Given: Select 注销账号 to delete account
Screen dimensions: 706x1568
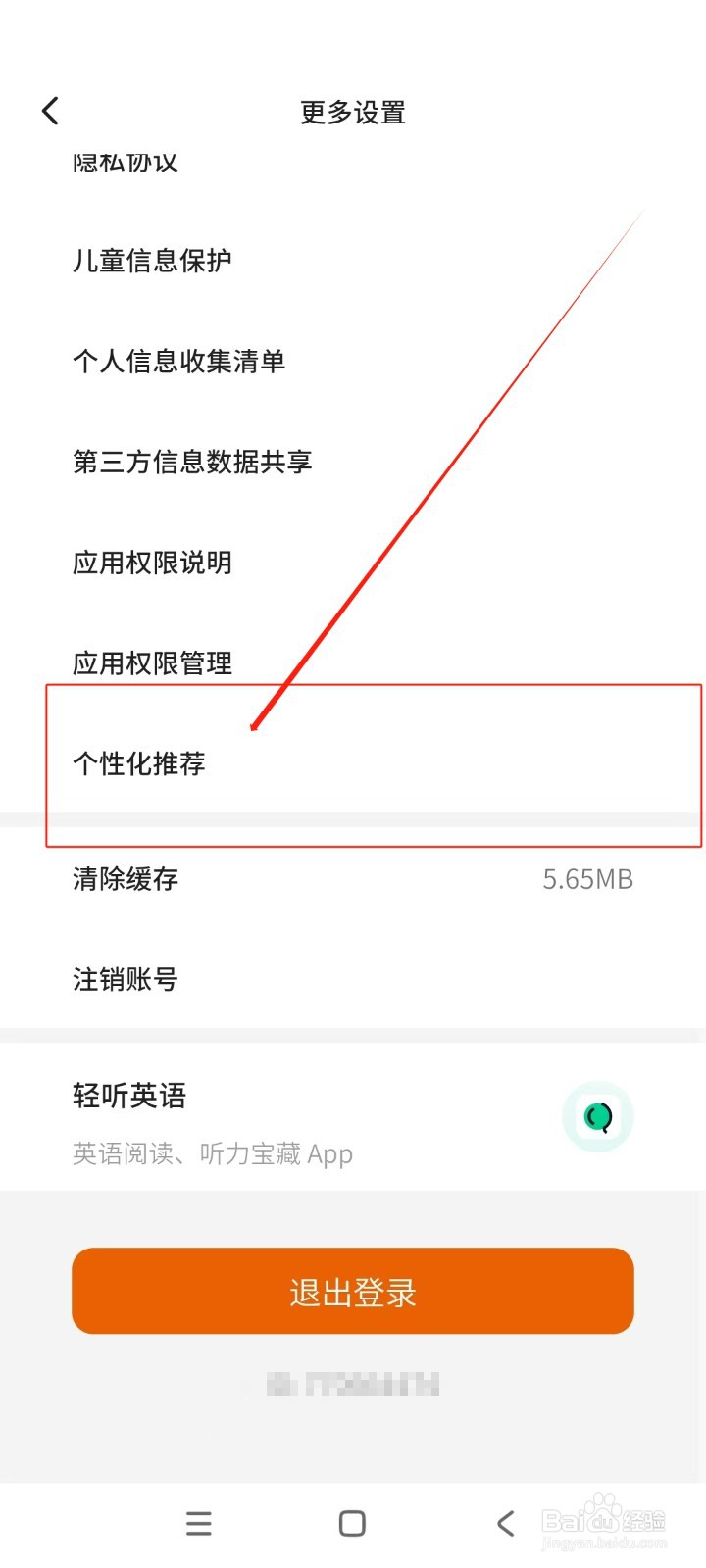Looking at the screenshot, I should [x=125, y=979].
